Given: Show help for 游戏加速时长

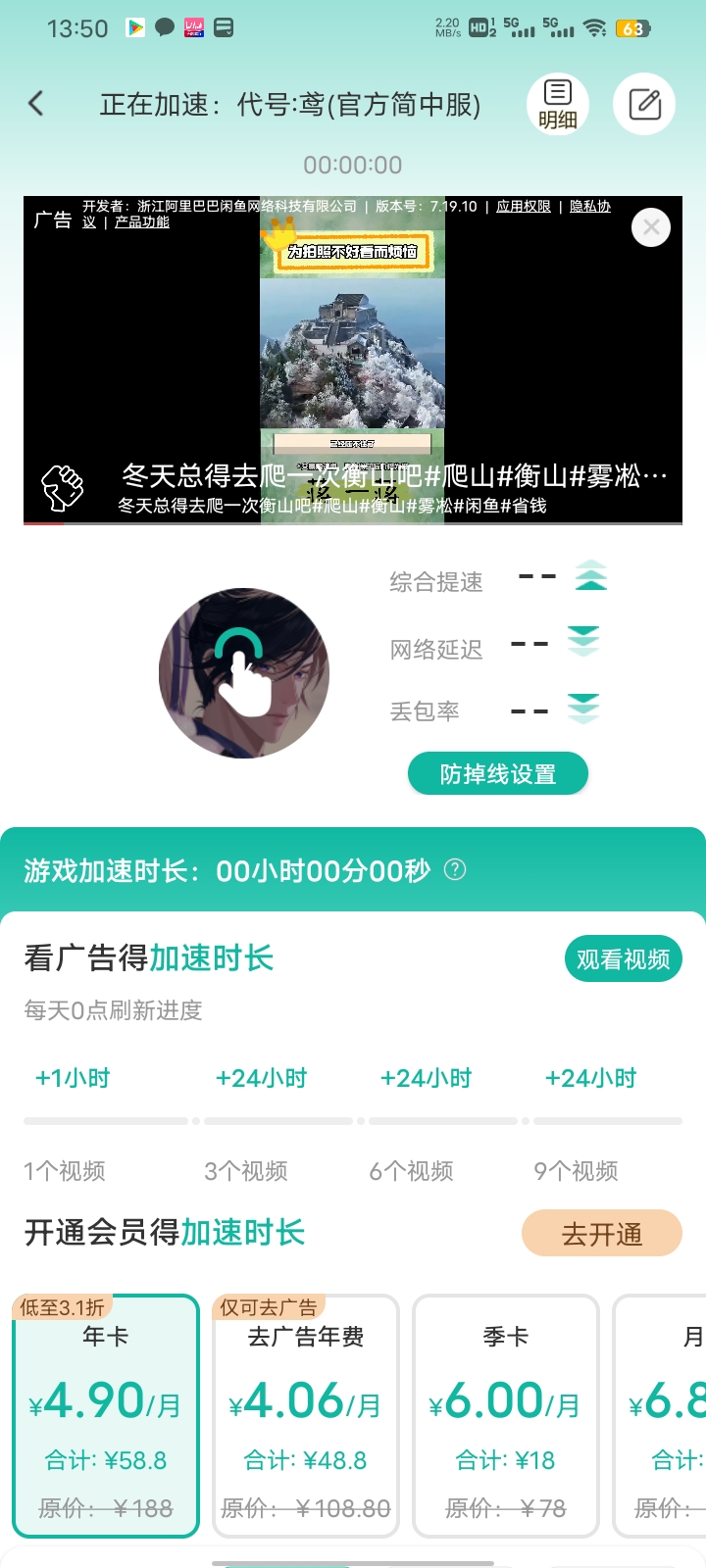Looking at the screenshot, I should coord(455,869).
